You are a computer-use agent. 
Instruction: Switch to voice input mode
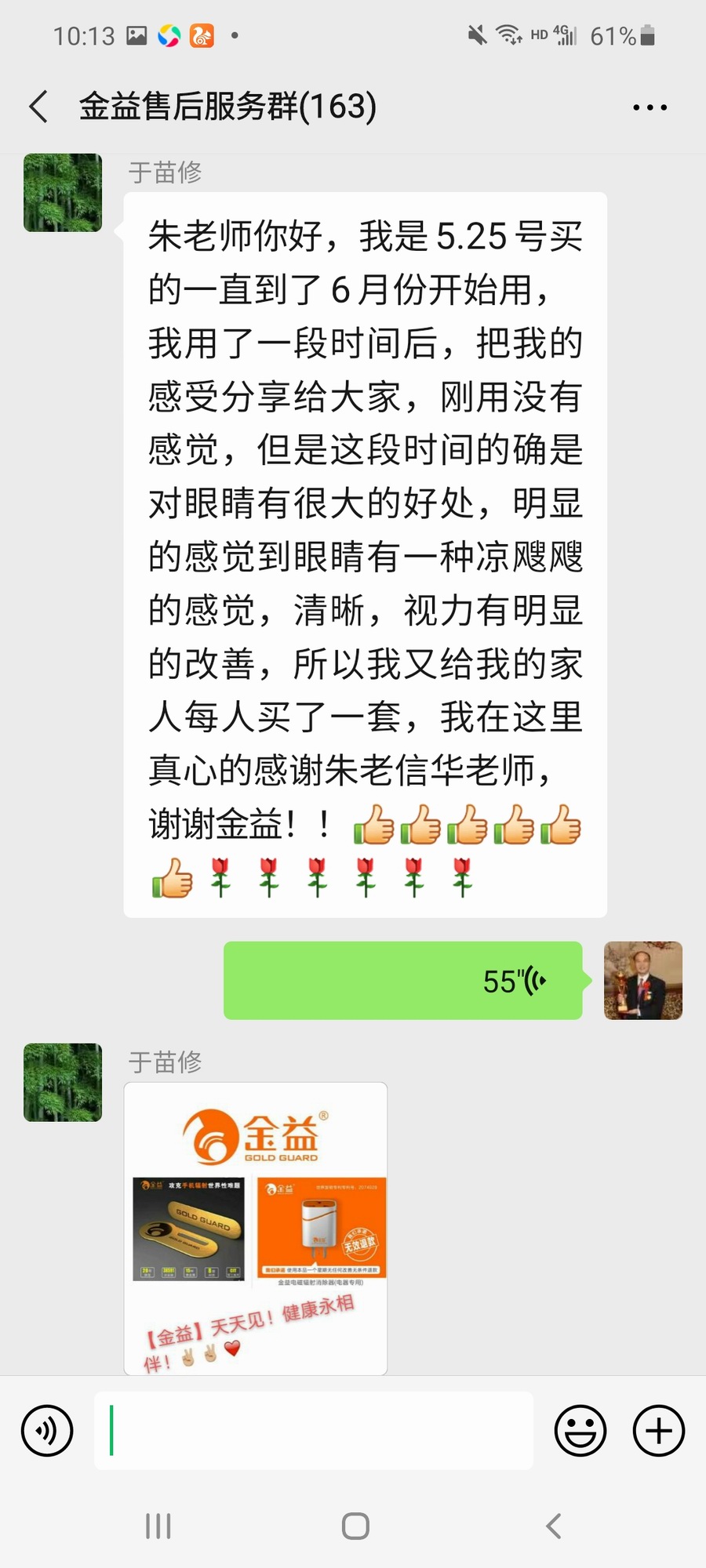coord(47,1431)
